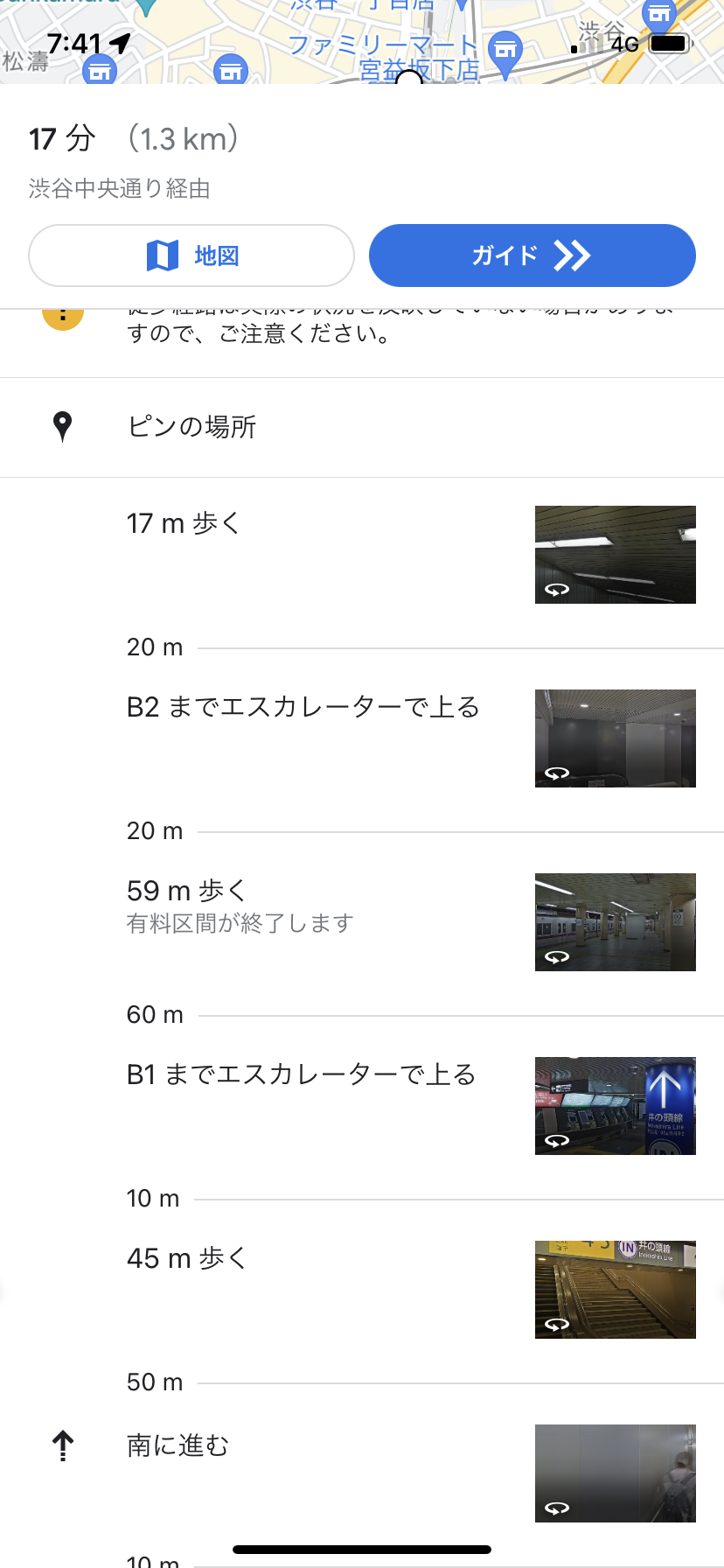Screen dimensions: 724x1568
Task: Switch to the 地図 map view
Action: tap(191, 255)
